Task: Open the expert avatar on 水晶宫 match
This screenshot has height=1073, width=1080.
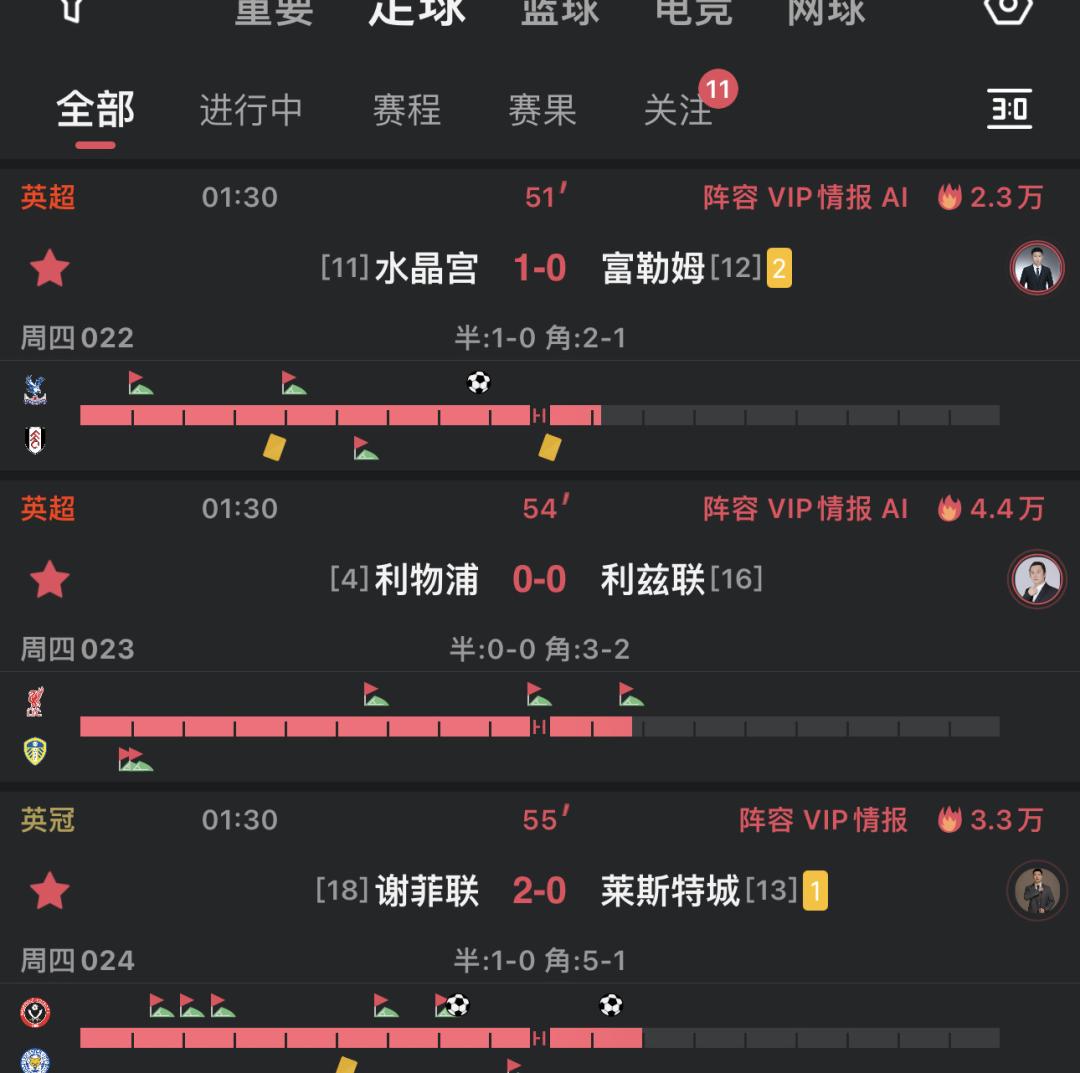Action: [x=1036, y=268]
